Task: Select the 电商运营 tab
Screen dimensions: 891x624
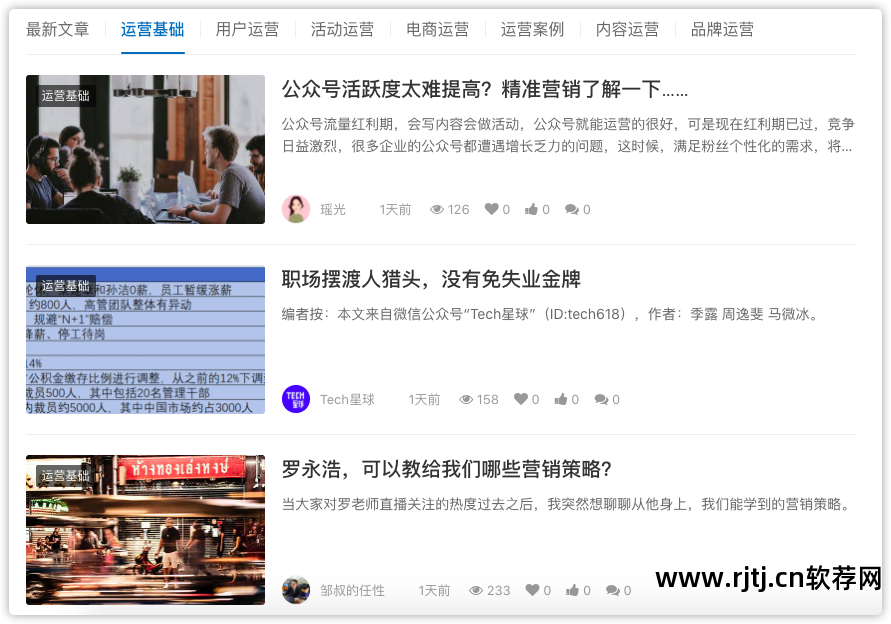Action: click(x=437, y=29)
